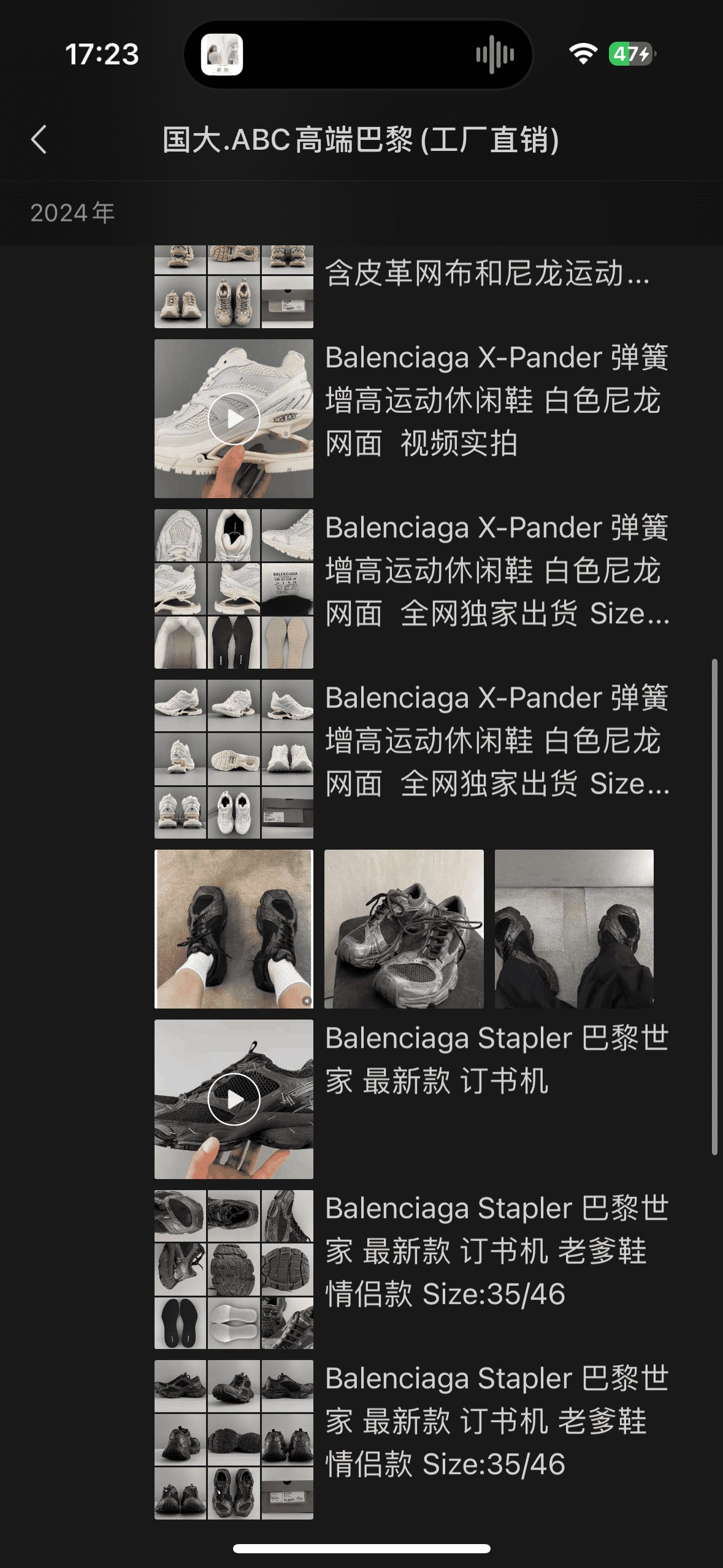This screenshot has width=723, height=1568.
Task: Open the Stapler post with sole close-ups
Action: (x=234, y=1269)
